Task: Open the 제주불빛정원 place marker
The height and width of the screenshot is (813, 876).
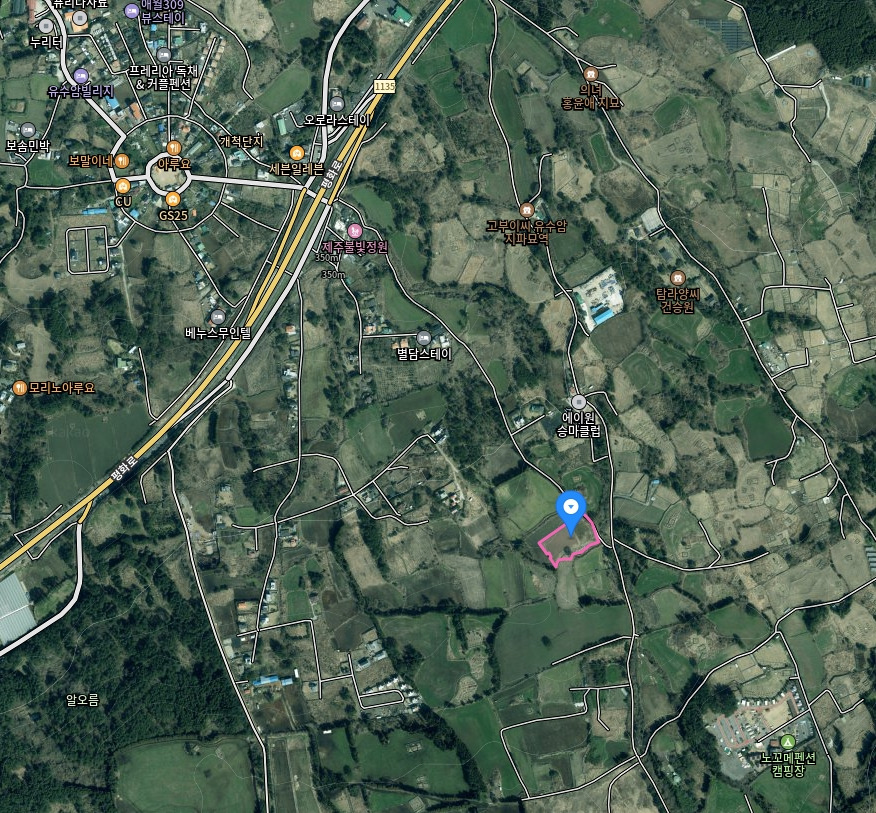Action: [x=355, y=230]
